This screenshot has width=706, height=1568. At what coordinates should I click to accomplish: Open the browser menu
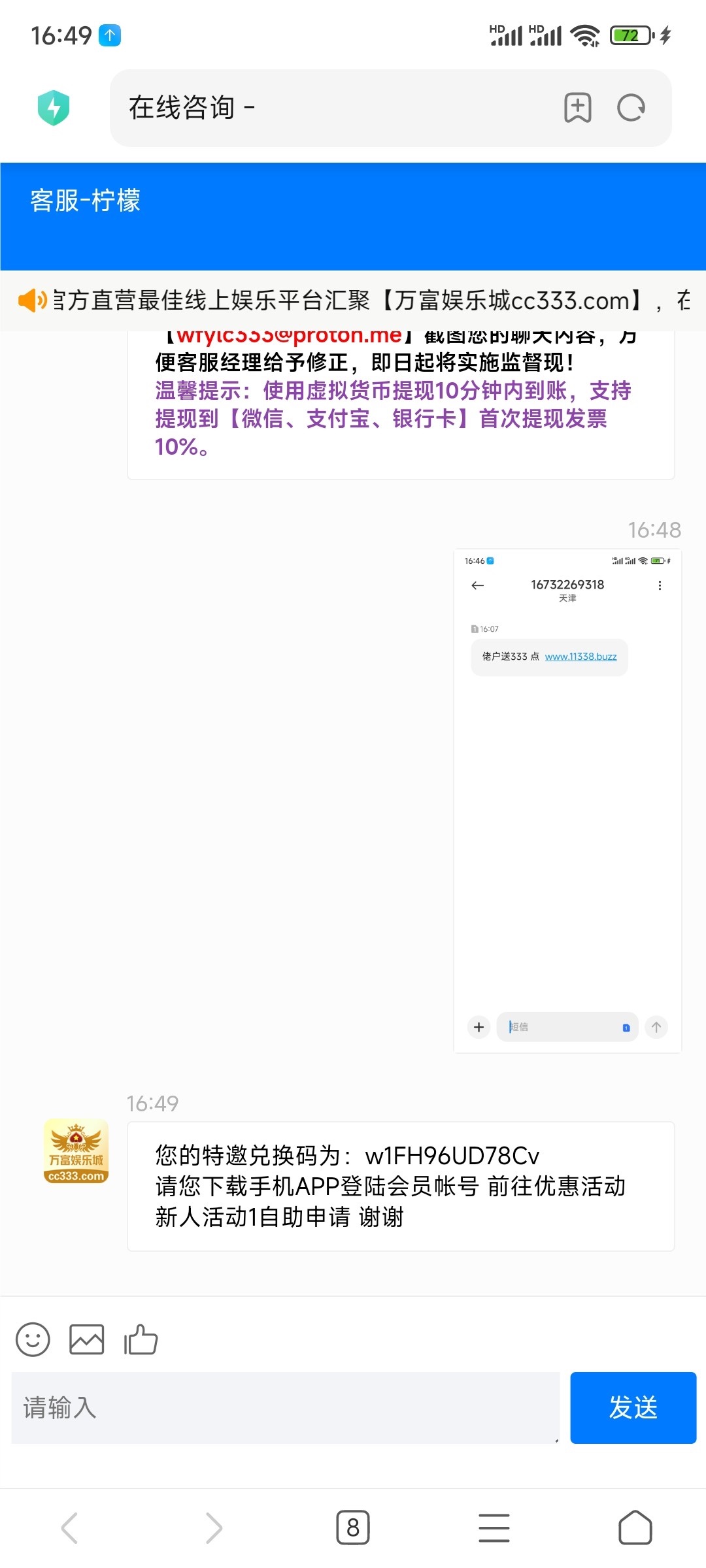click(x=494, y=1527)
